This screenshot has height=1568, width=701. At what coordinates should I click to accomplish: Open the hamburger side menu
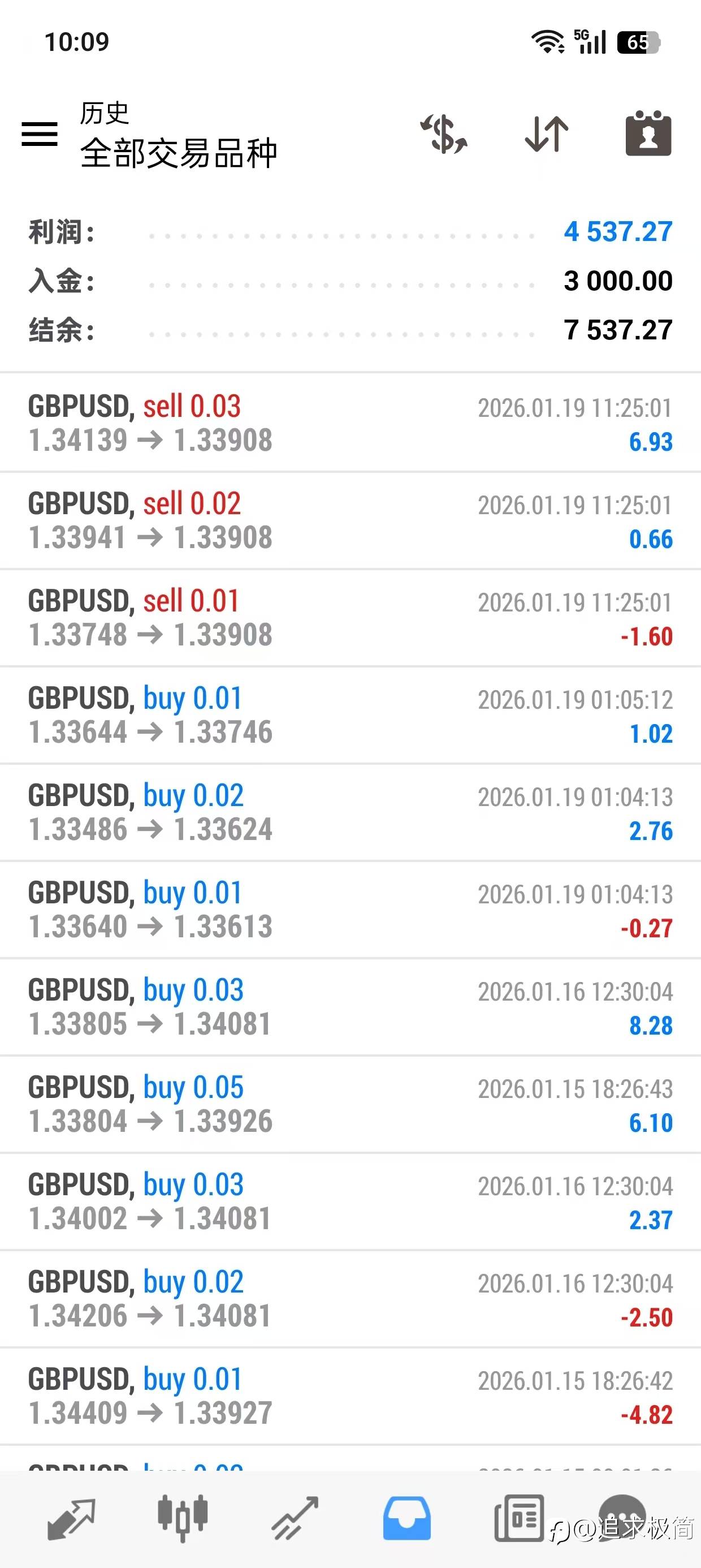tap(40, 134)
